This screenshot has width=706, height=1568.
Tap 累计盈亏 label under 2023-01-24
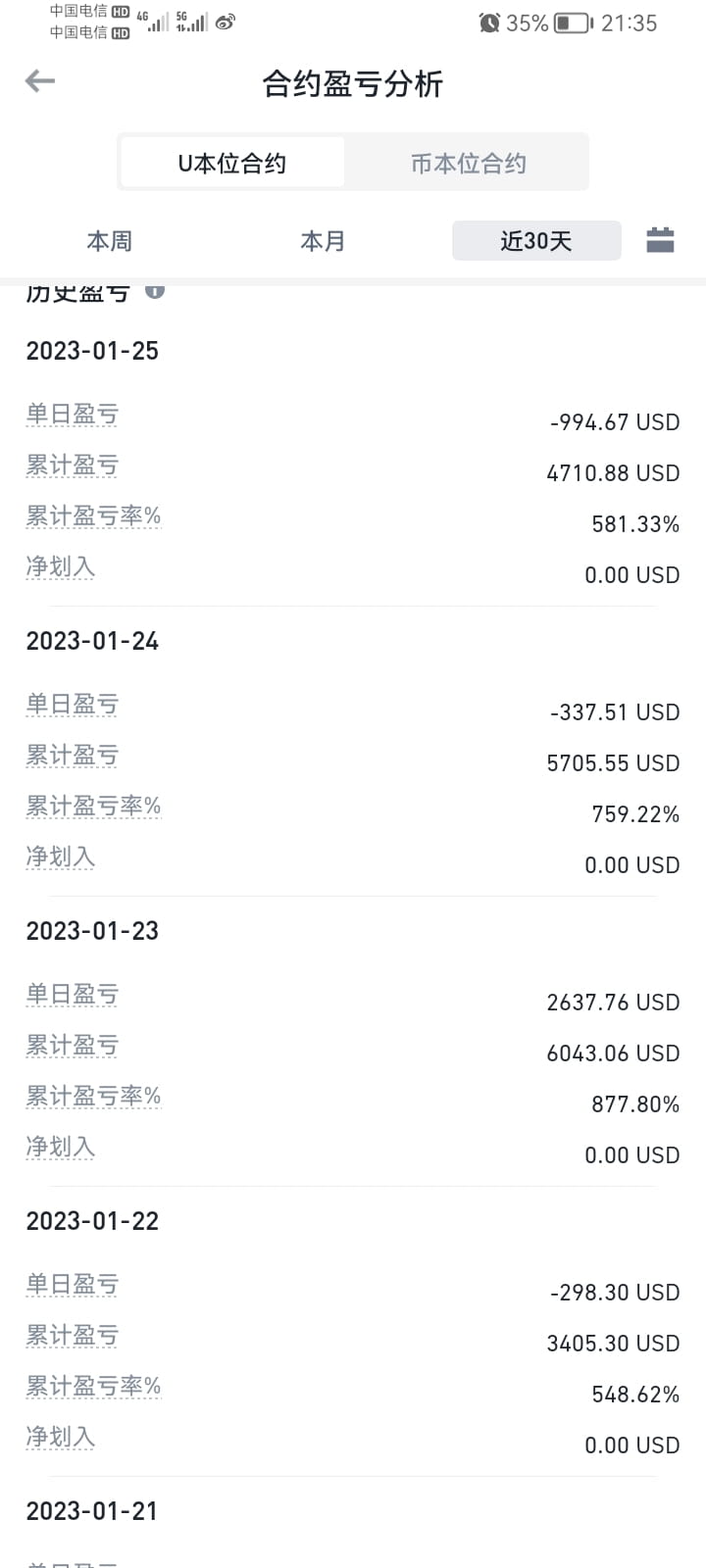[72, 756]
